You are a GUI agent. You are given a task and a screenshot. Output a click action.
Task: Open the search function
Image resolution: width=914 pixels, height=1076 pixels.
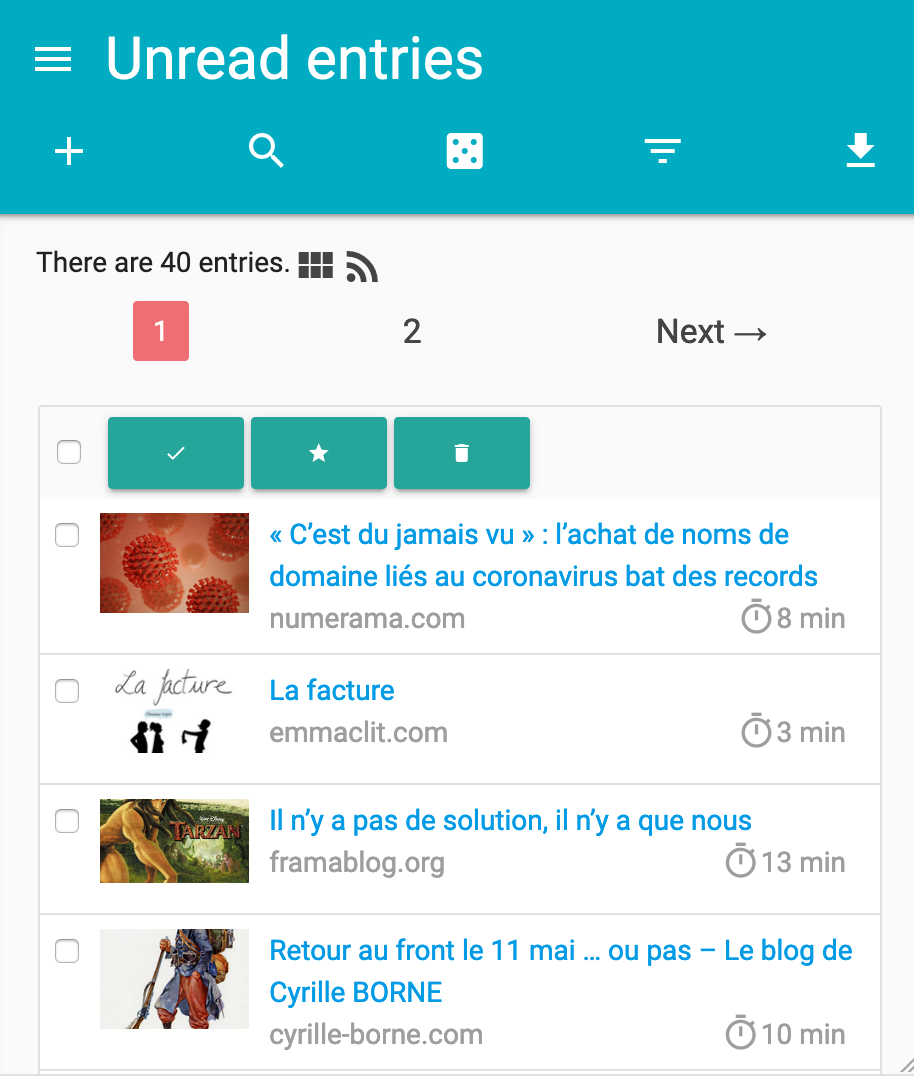click(265, 150)
